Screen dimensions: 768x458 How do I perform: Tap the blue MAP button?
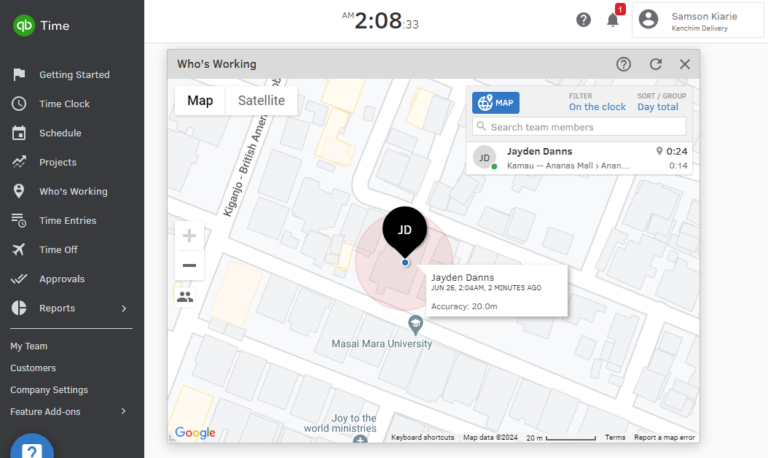tap(496, 102)
